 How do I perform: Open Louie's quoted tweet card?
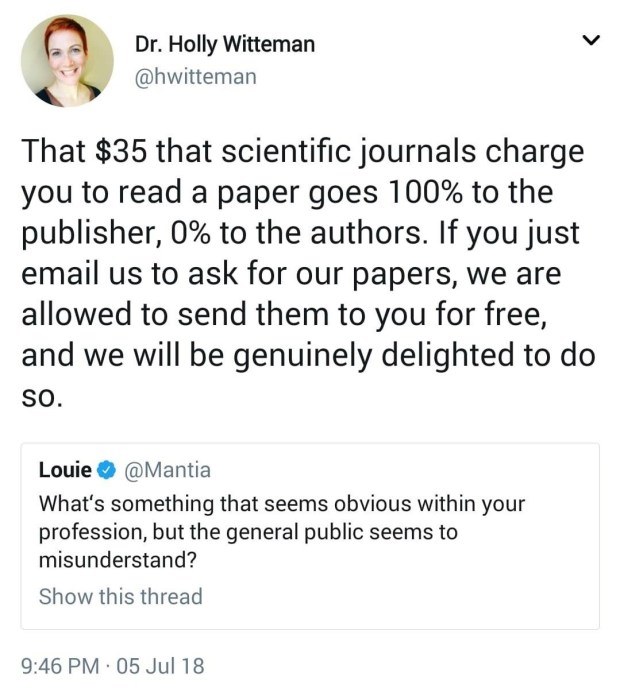click(310, 520)
